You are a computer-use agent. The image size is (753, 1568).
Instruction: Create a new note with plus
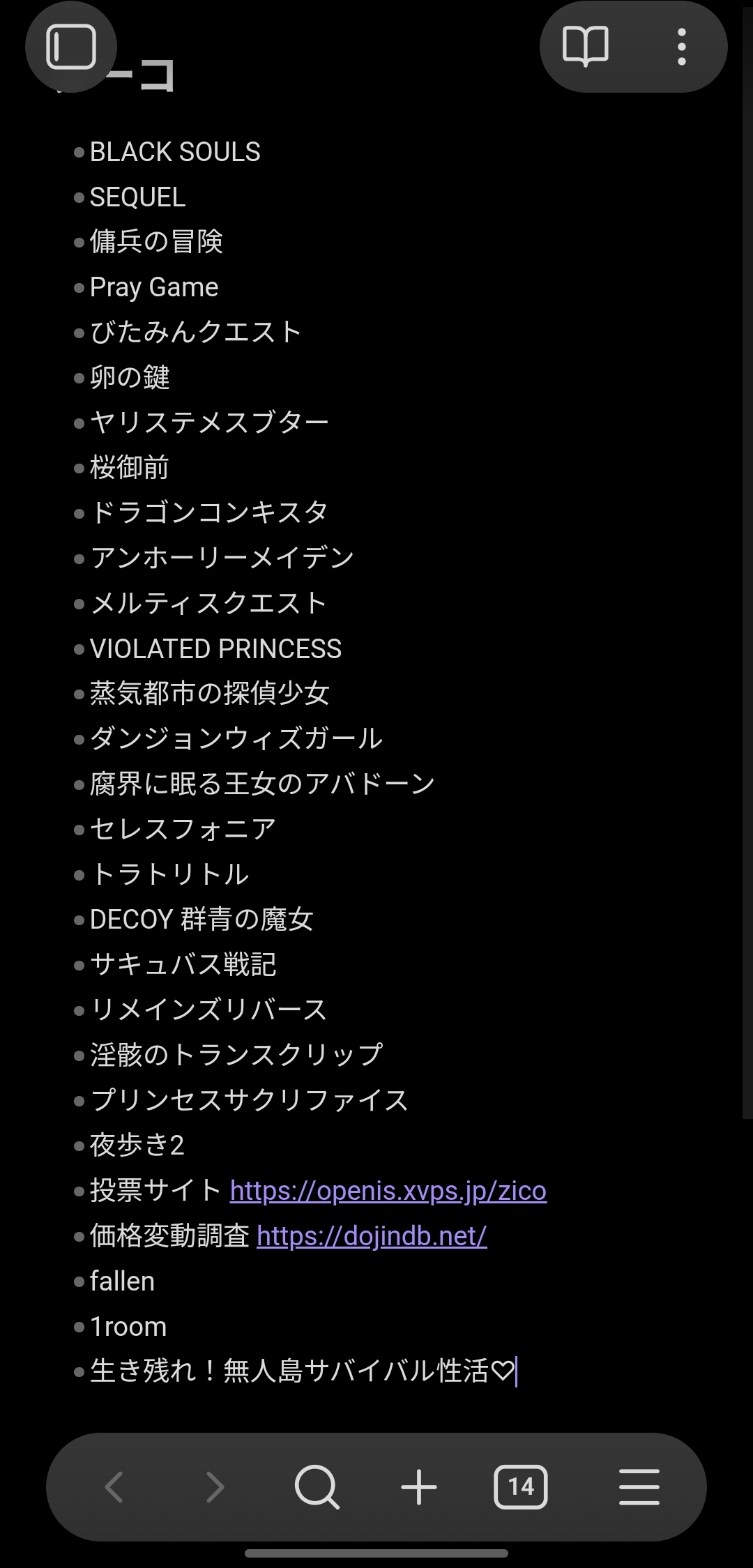(419, 1487)
